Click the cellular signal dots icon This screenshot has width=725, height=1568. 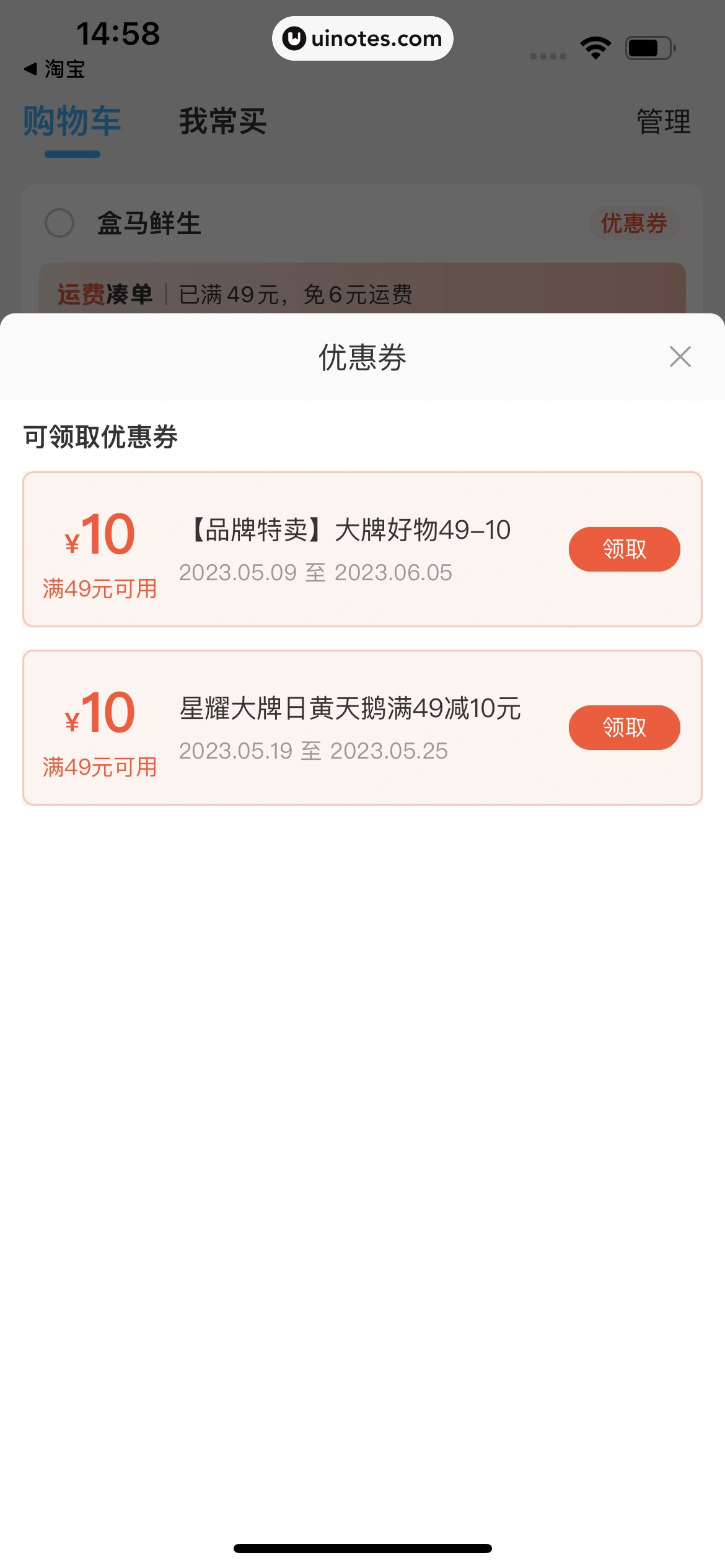pos(548,55)
